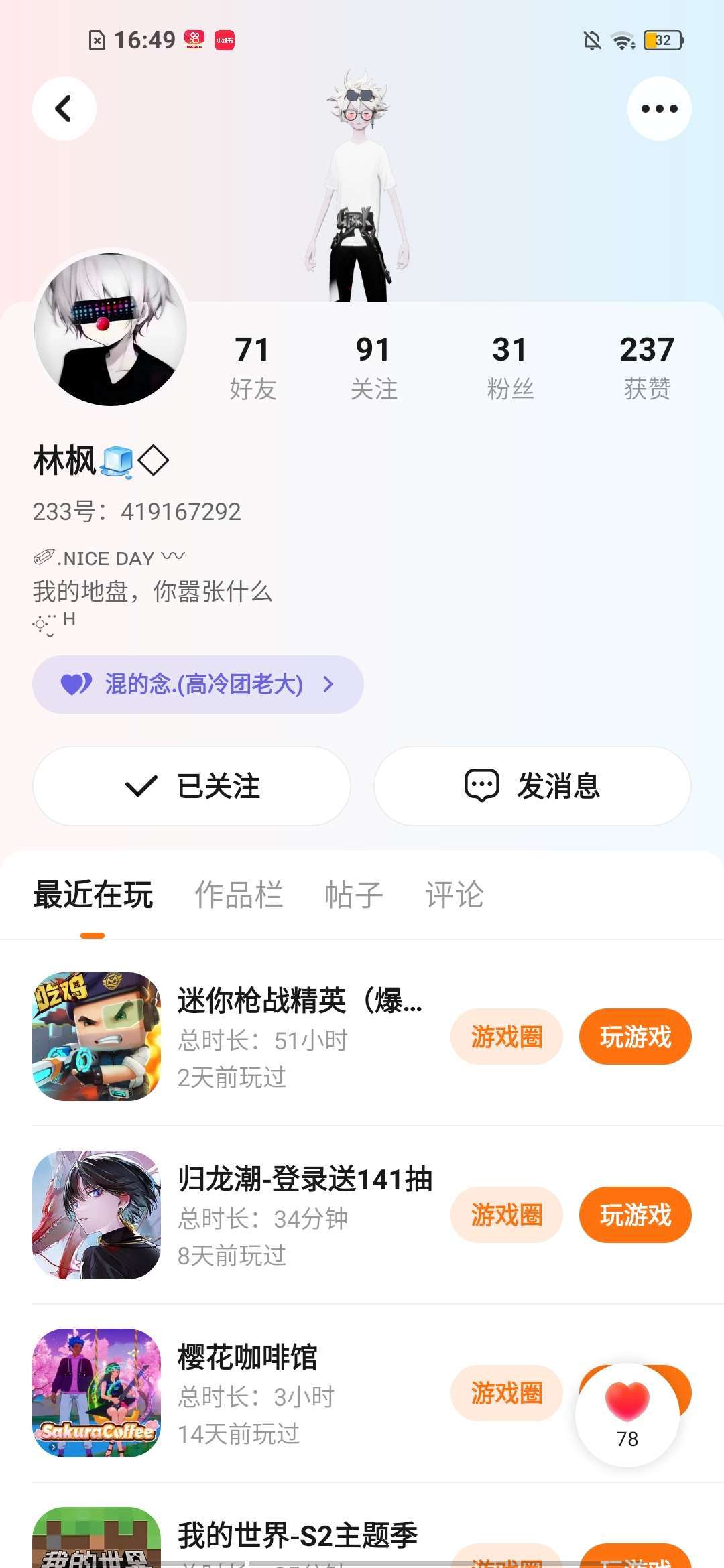Go back using the top arrow
The height and width of the screenshot is (1568, 724).
click(64, 109)
